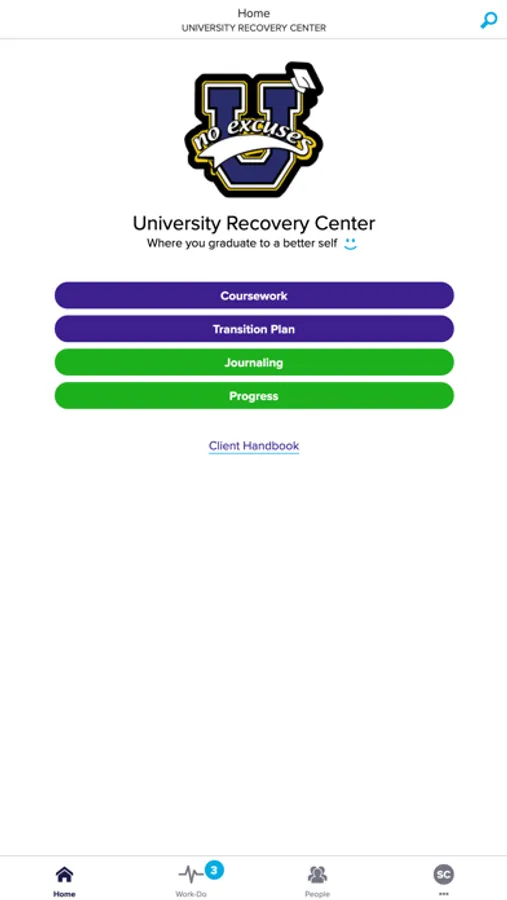507x900 pixels.
Task: Open the Client Handbook link
Action: tap(254, 445)
